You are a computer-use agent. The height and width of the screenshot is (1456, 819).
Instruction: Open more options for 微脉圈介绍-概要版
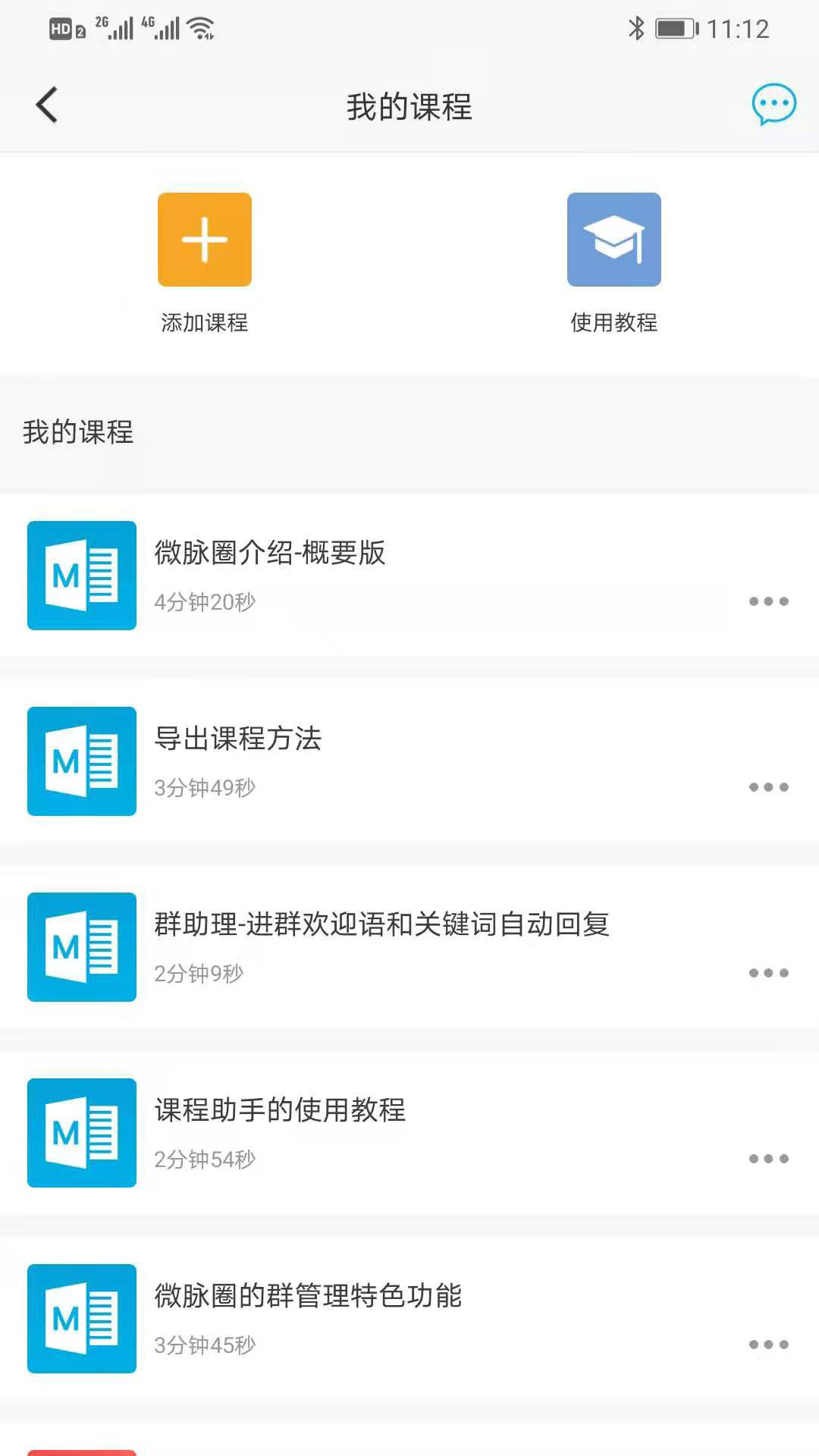tap(768, 601)
